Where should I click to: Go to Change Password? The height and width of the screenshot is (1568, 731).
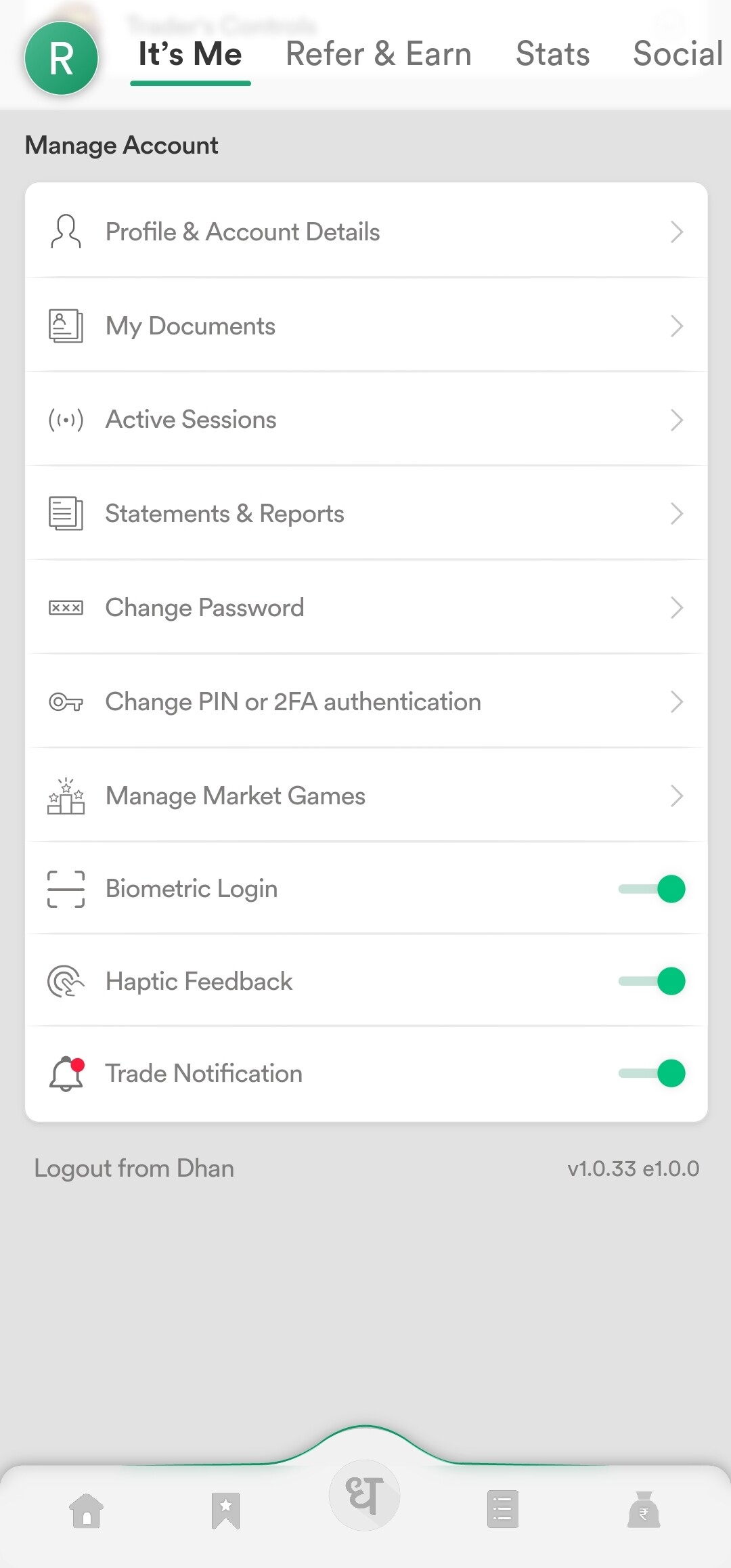365,607
